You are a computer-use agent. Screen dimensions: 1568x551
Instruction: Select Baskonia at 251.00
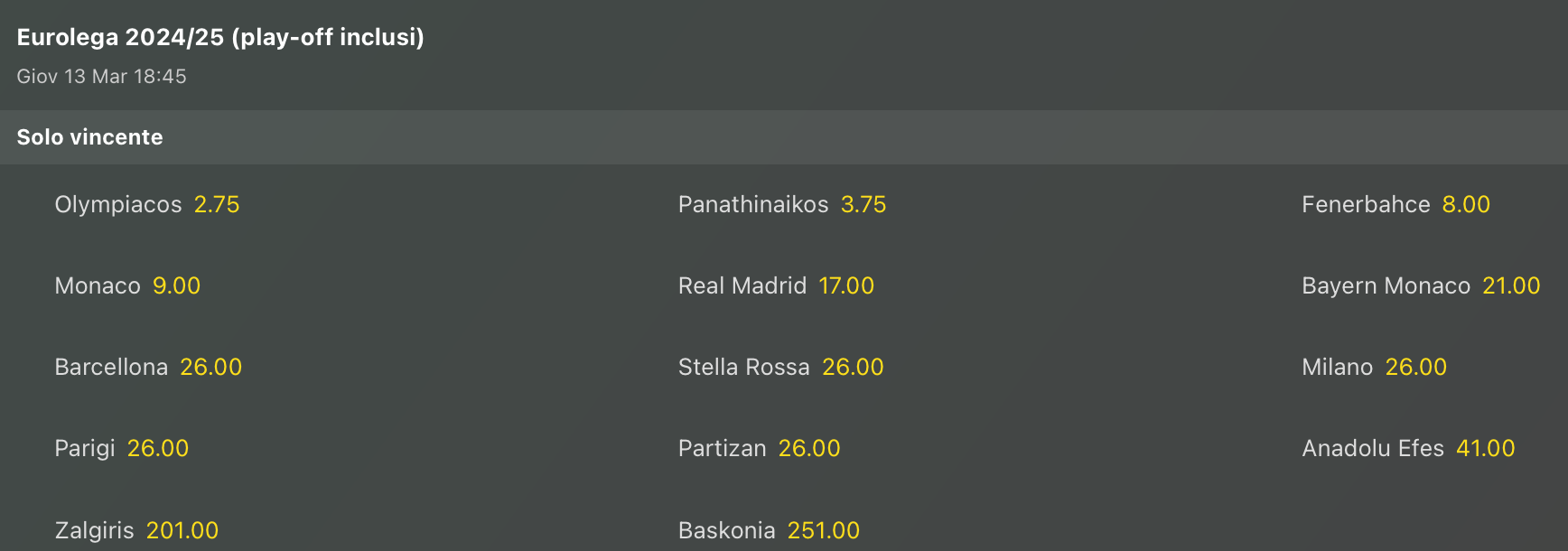click(x=769, y=530)
